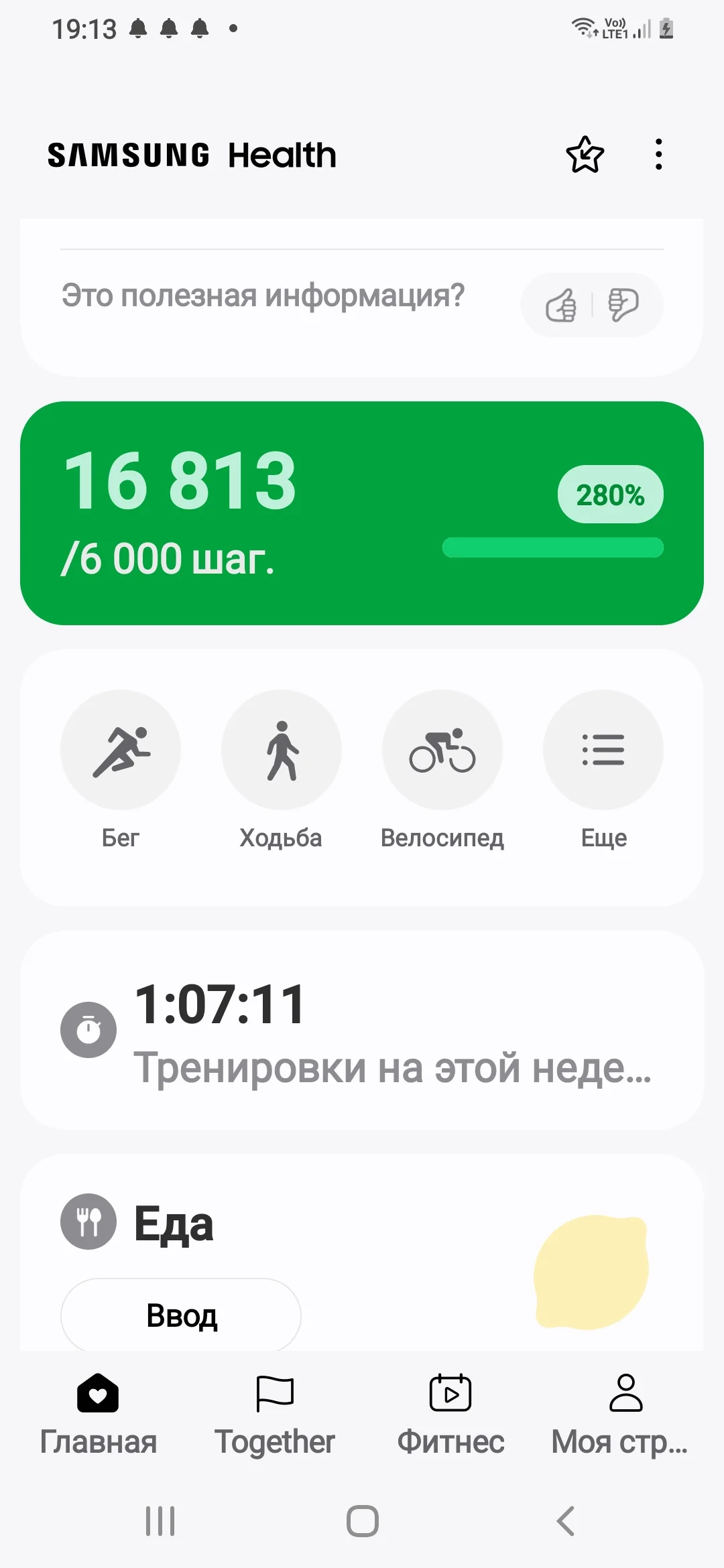
Task: Toggle the favorites star in the header
Action: click(x=585, y=155)
